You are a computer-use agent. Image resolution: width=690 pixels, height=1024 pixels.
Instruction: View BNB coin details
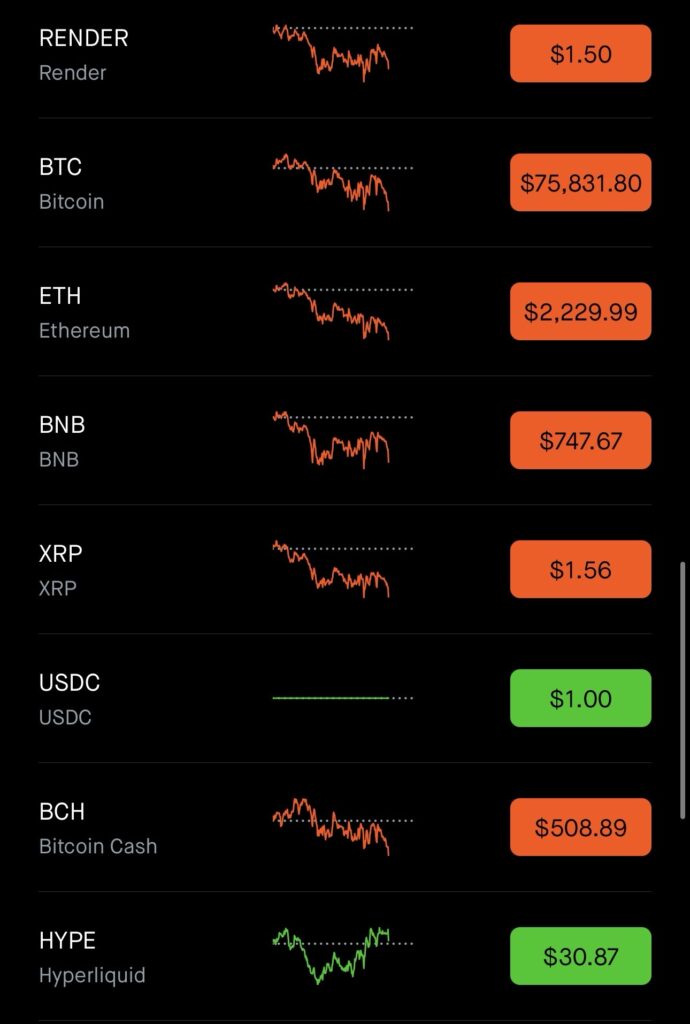pyautogui.click(x=62, y=441)
